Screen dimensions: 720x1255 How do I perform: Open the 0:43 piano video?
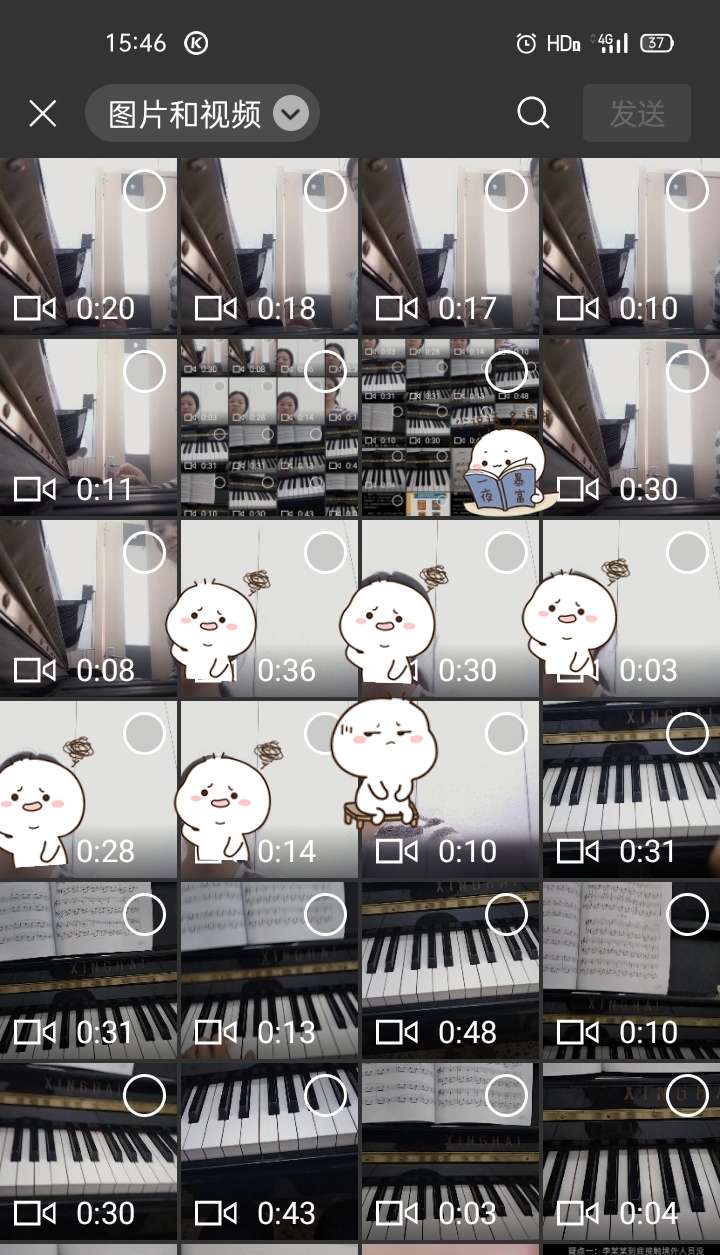[x=269, y=1151]
